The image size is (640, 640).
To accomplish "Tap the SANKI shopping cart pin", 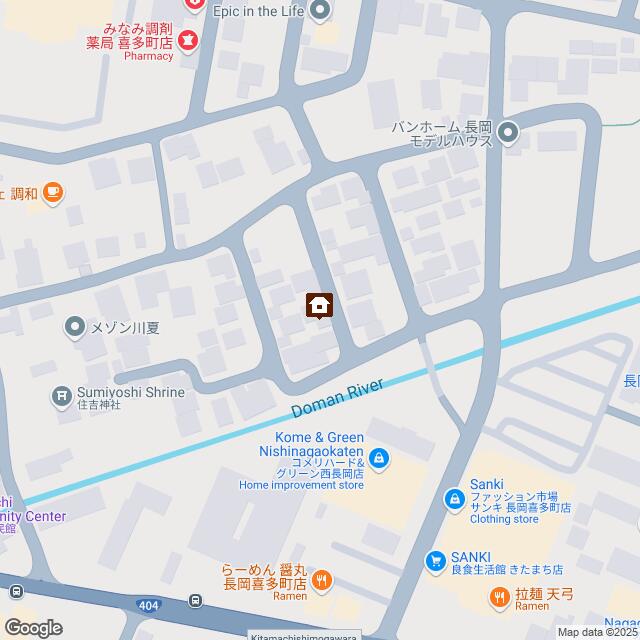I will coord(435,562).
